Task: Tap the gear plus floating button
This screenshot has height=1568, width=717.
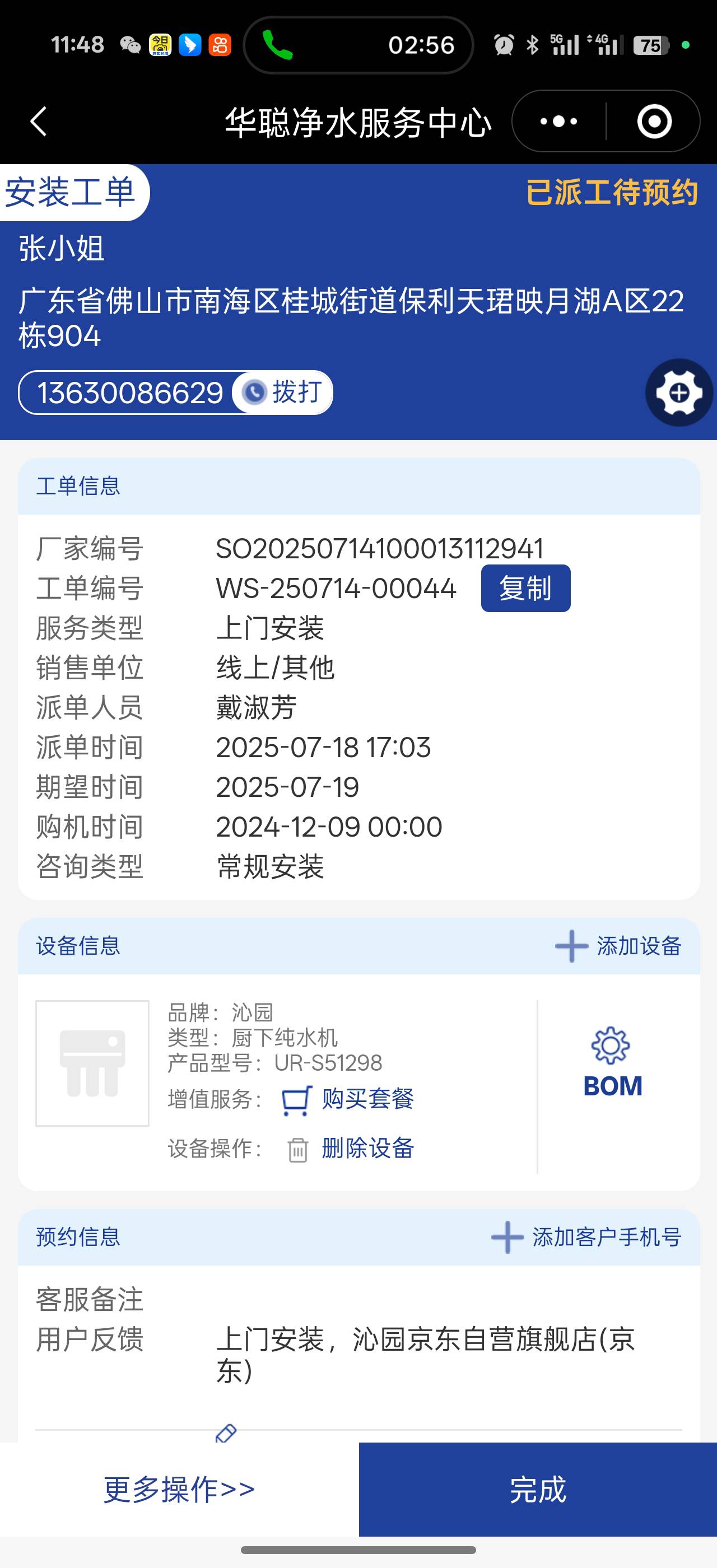Action: point(679,393)
